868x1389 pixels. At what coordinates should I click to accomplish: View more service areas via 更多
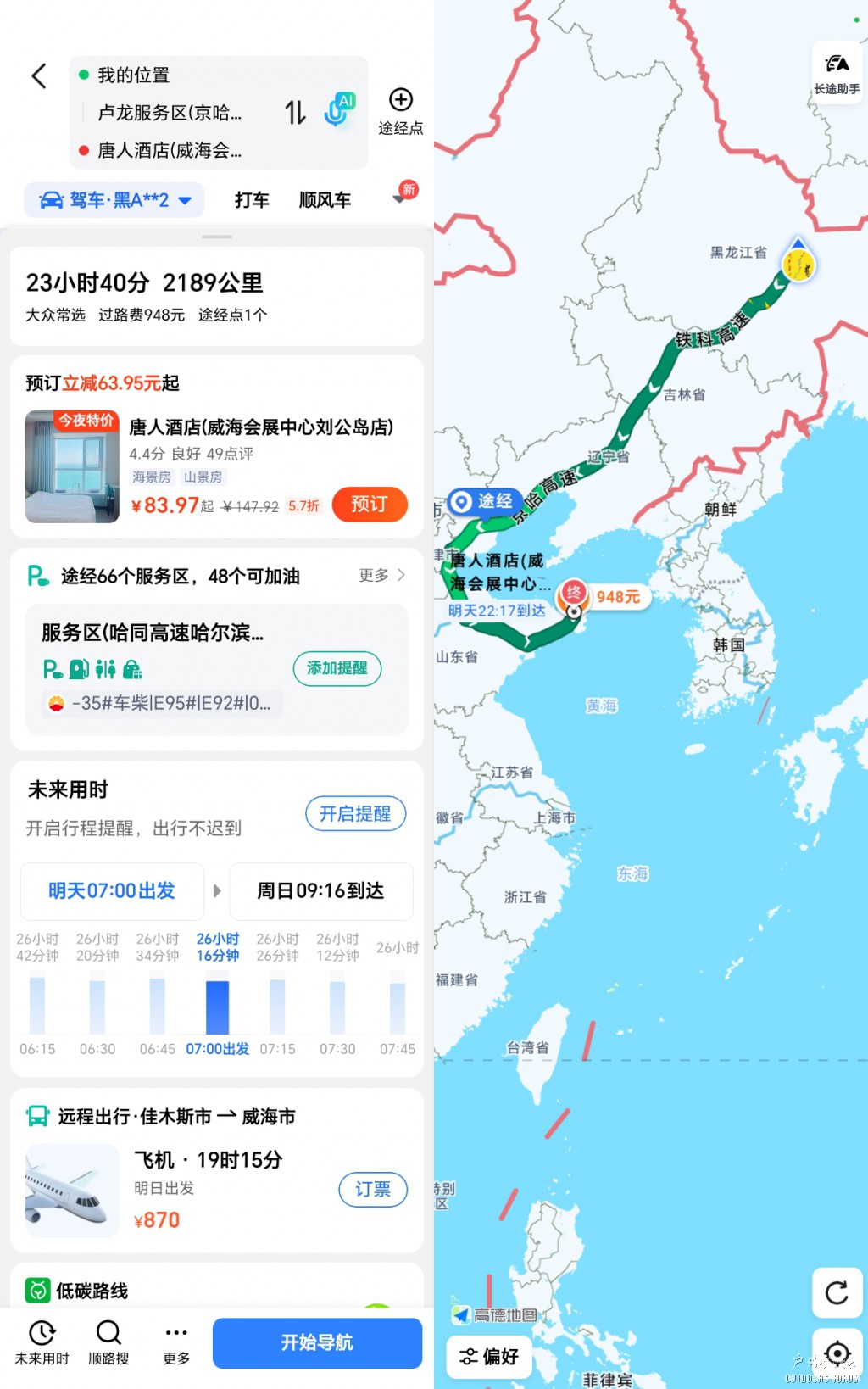coord(381,576)
